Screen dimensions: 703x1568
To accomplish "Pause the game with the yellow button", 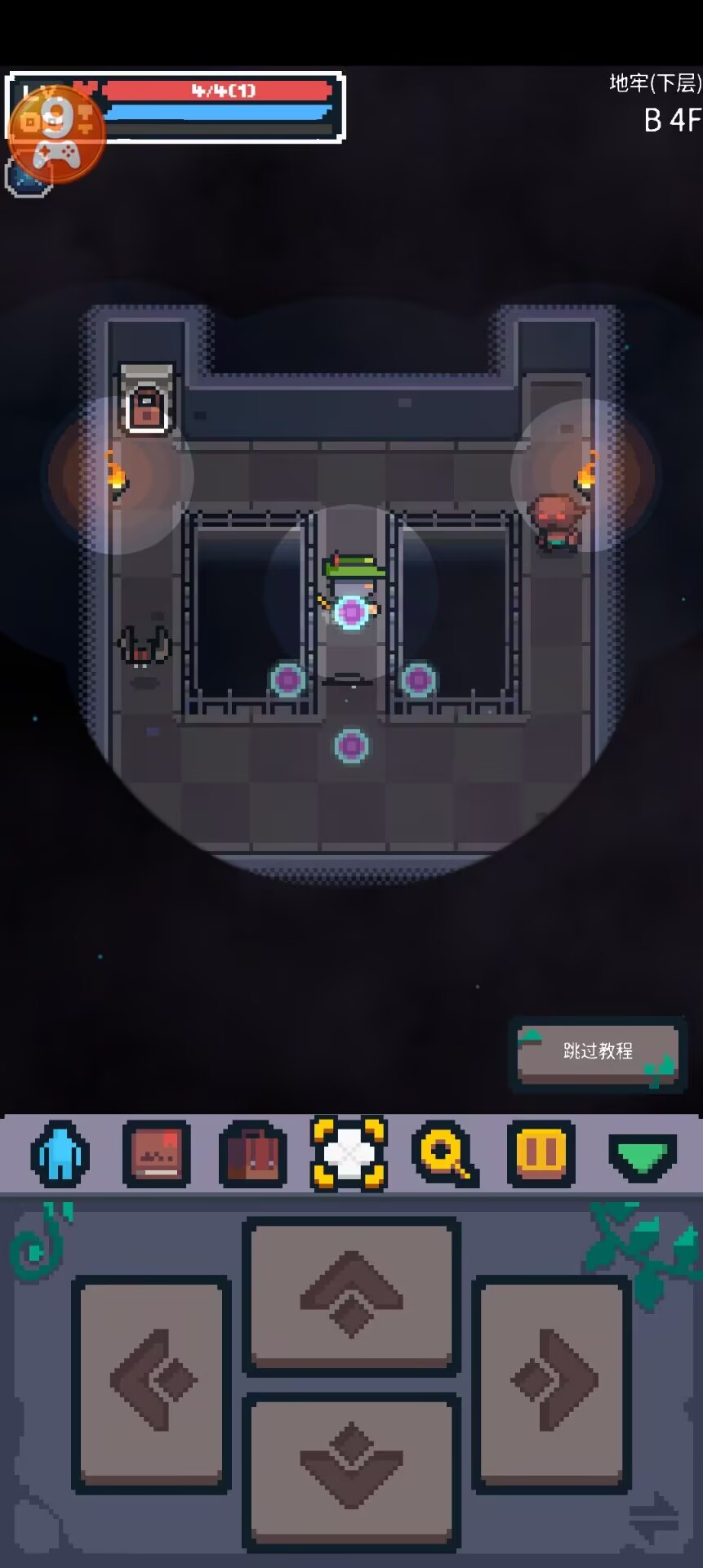I will [541, 1153].
